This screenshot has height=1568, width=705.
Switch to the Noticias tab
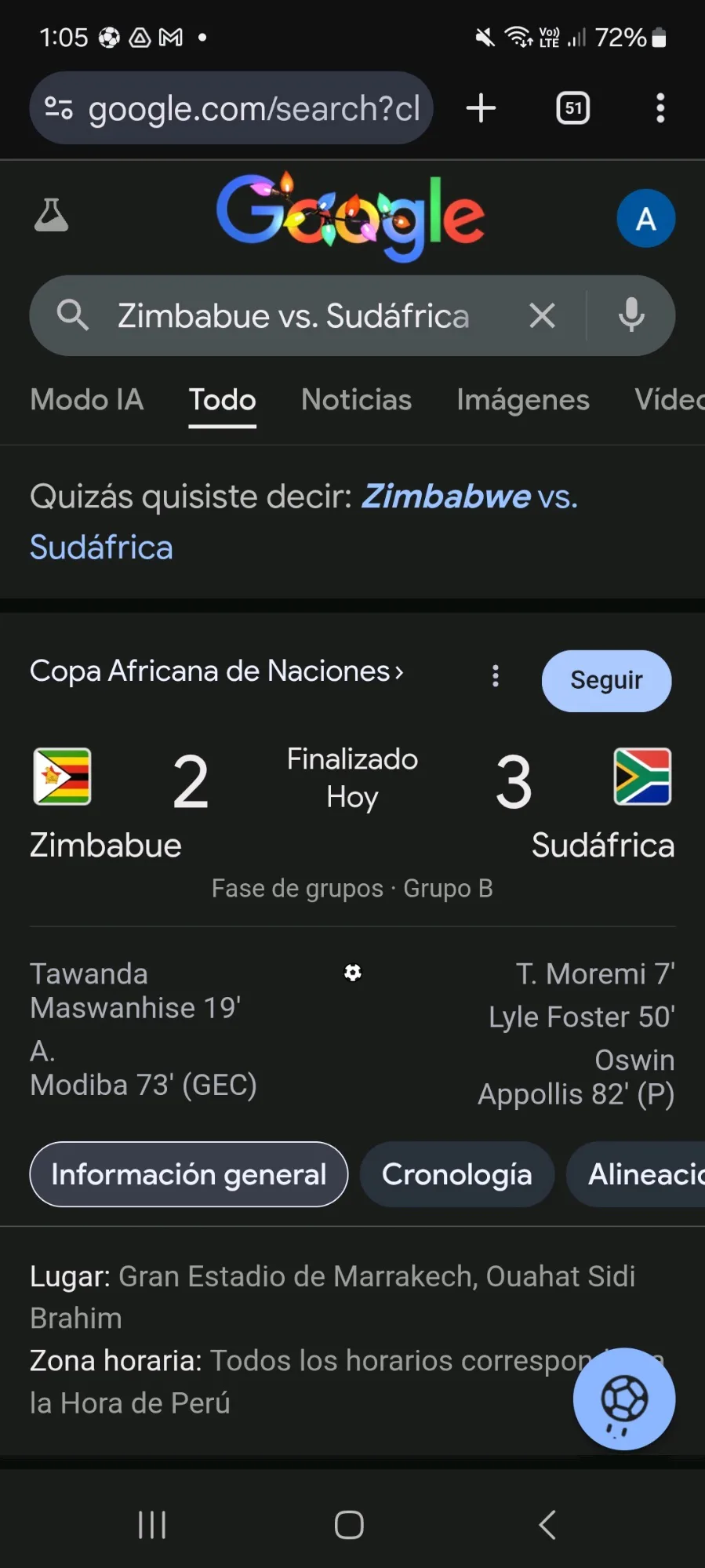point(356,400)
